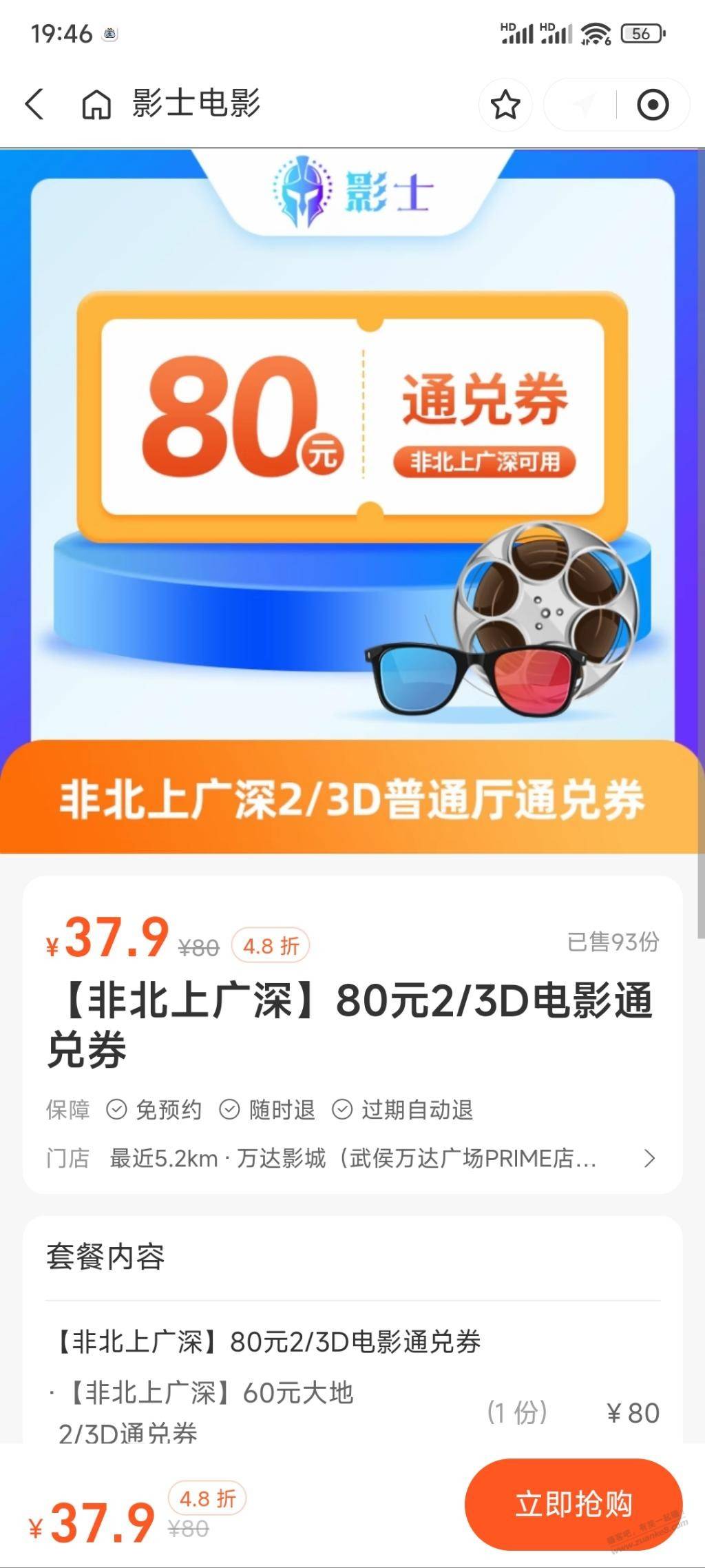Tap 立即抢购 to buy the voucher
The image size is (705, 1568).
(x=573, y=1503)
